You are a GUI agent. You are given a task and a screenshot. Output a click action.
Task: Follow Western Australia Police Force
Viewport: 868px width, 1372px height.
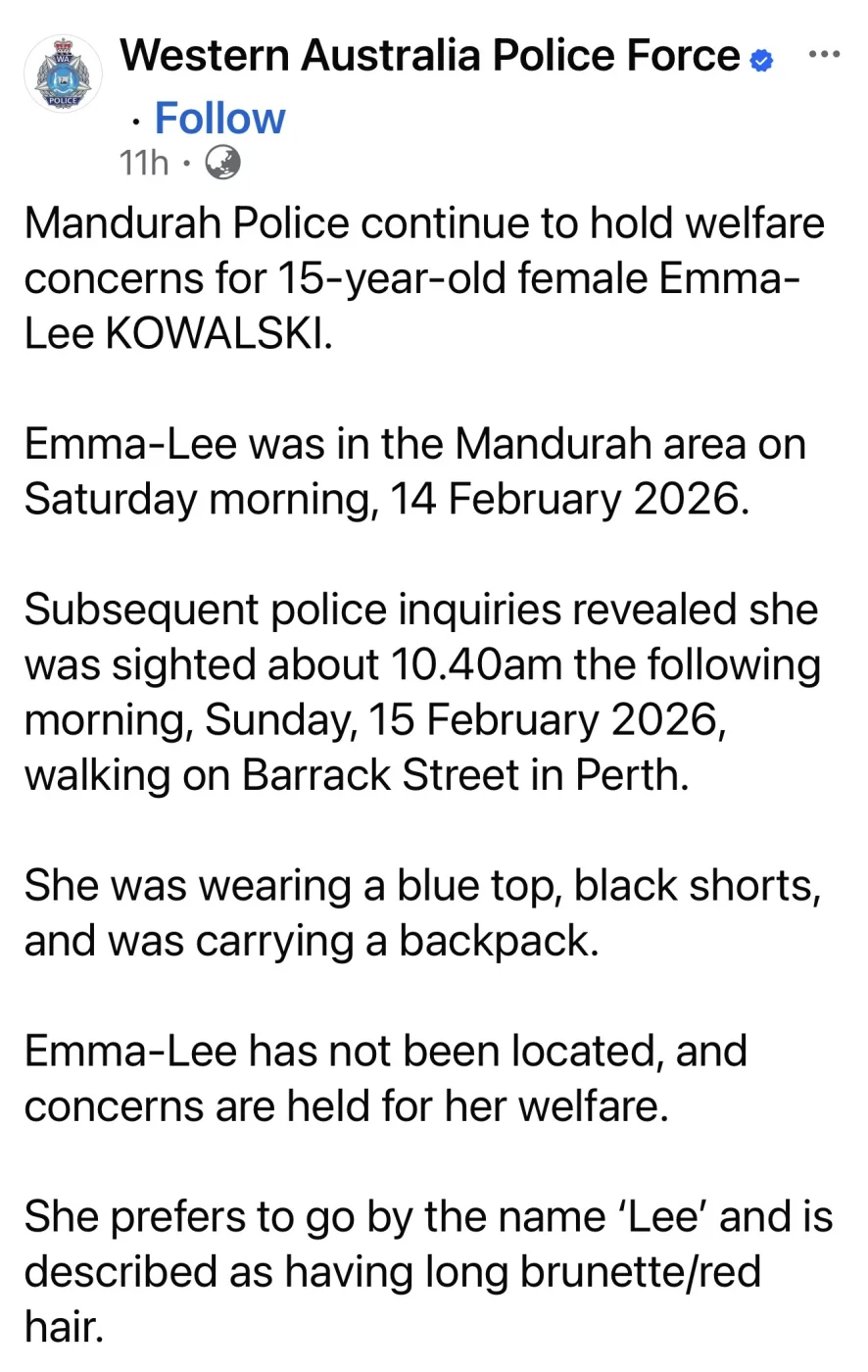[x=219, y=119]
